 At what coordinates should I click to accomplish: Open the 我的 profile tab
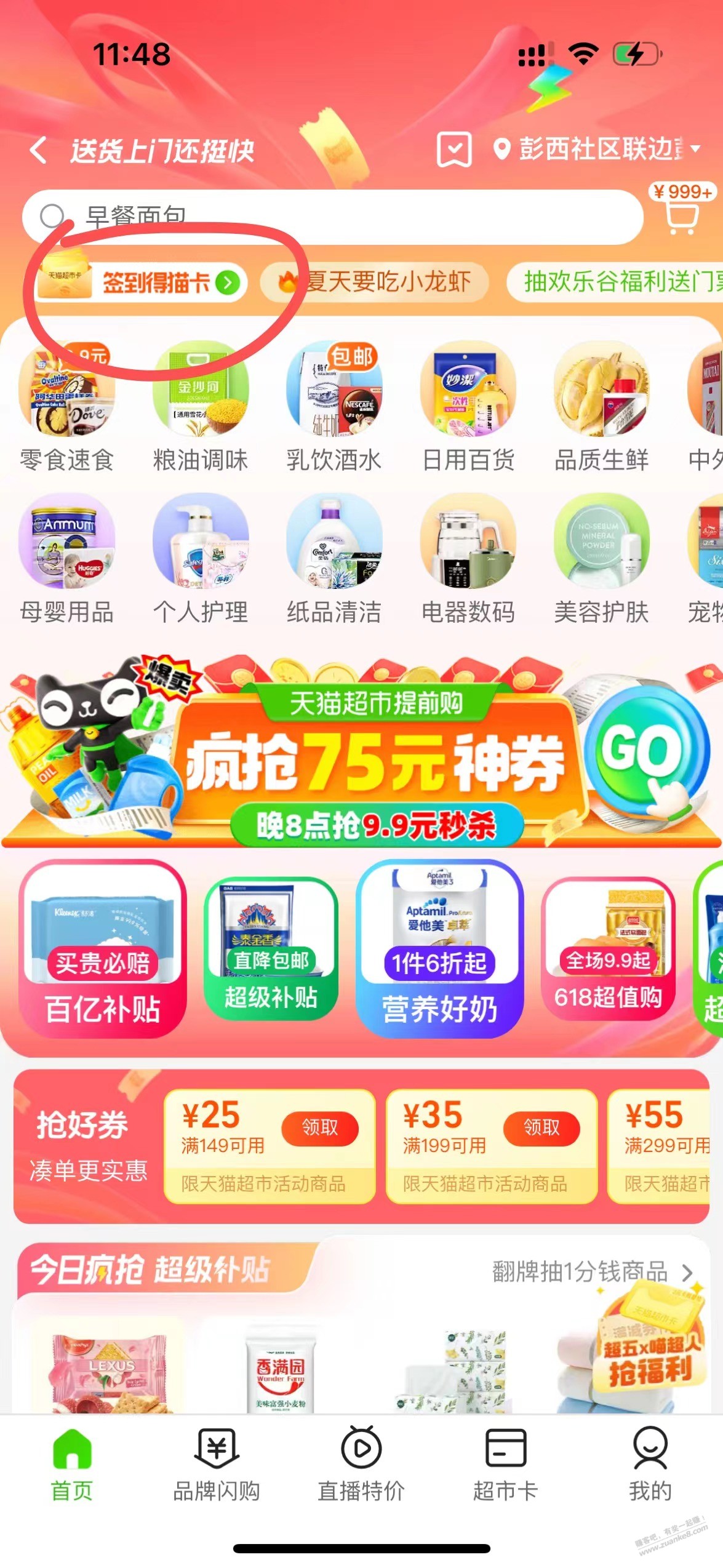click(x=650, y=1466)
